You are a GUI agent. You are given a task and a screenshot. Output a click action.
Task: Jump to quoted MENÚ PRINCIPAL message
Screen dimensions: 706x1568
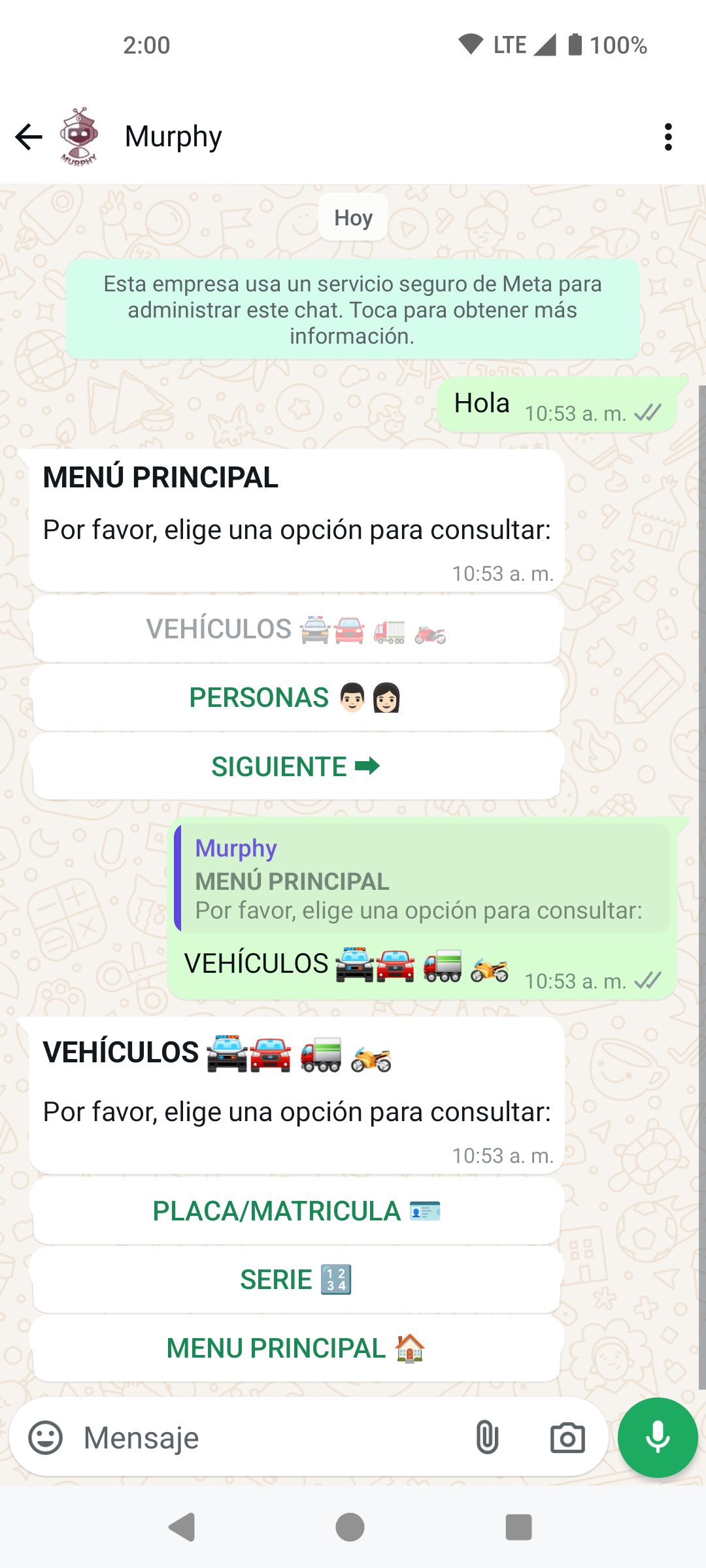click(422, 879)
